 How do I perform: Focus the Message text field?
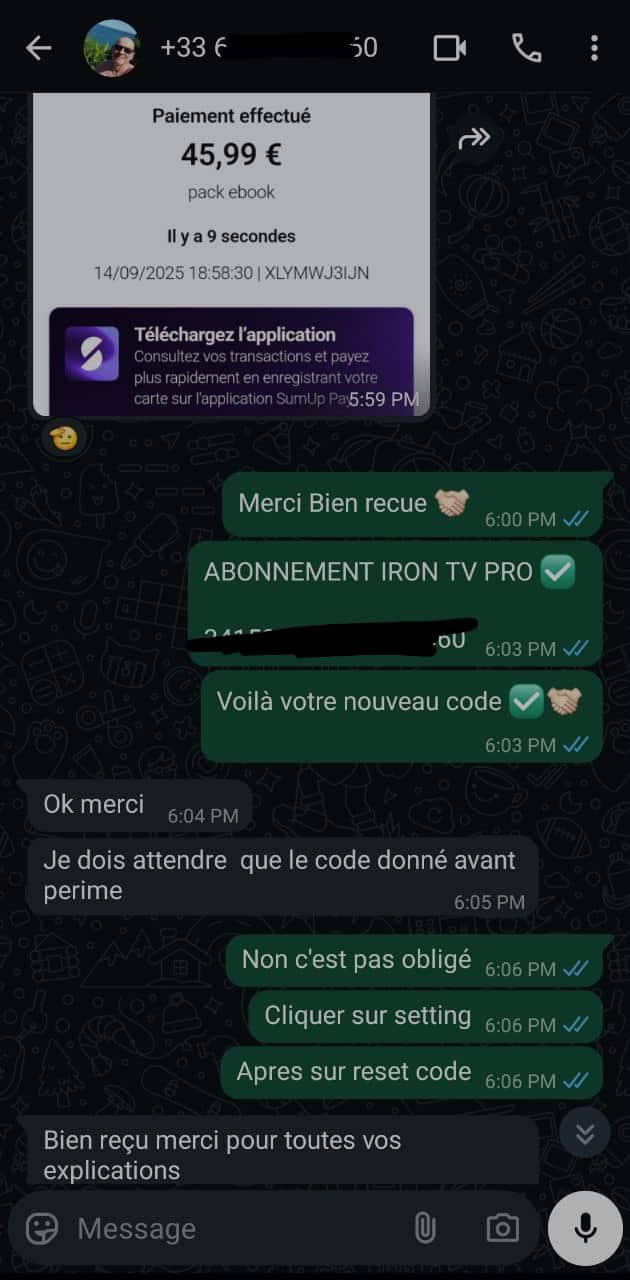[230, 1228]
